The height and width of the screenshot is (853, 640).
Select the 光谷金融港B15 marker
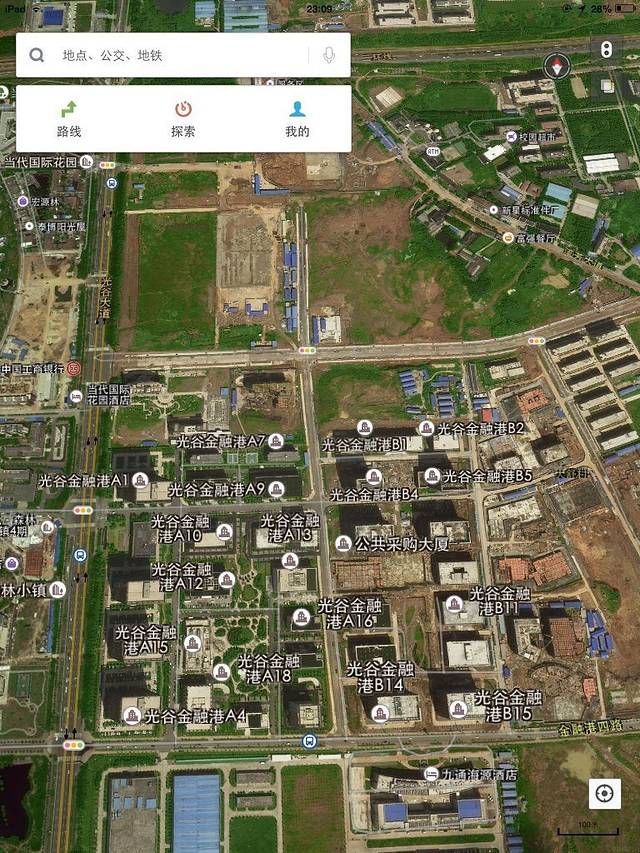pyautogui.click(x=458, y=709)
